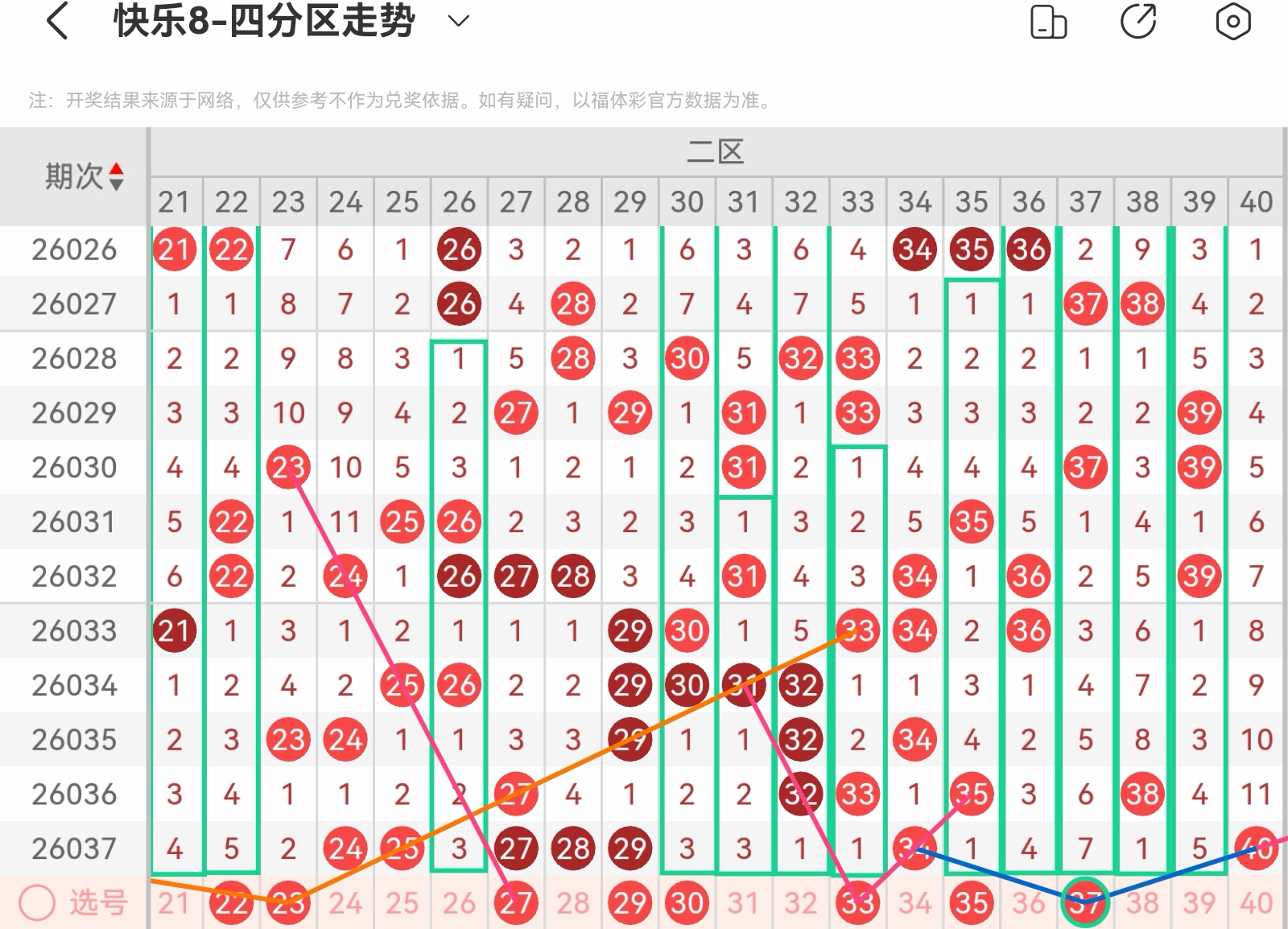Image resolution: width=1288 pixels, height=929 pixels.
Task: Select number 21 in the 选号 row
Action: (174, 903)
